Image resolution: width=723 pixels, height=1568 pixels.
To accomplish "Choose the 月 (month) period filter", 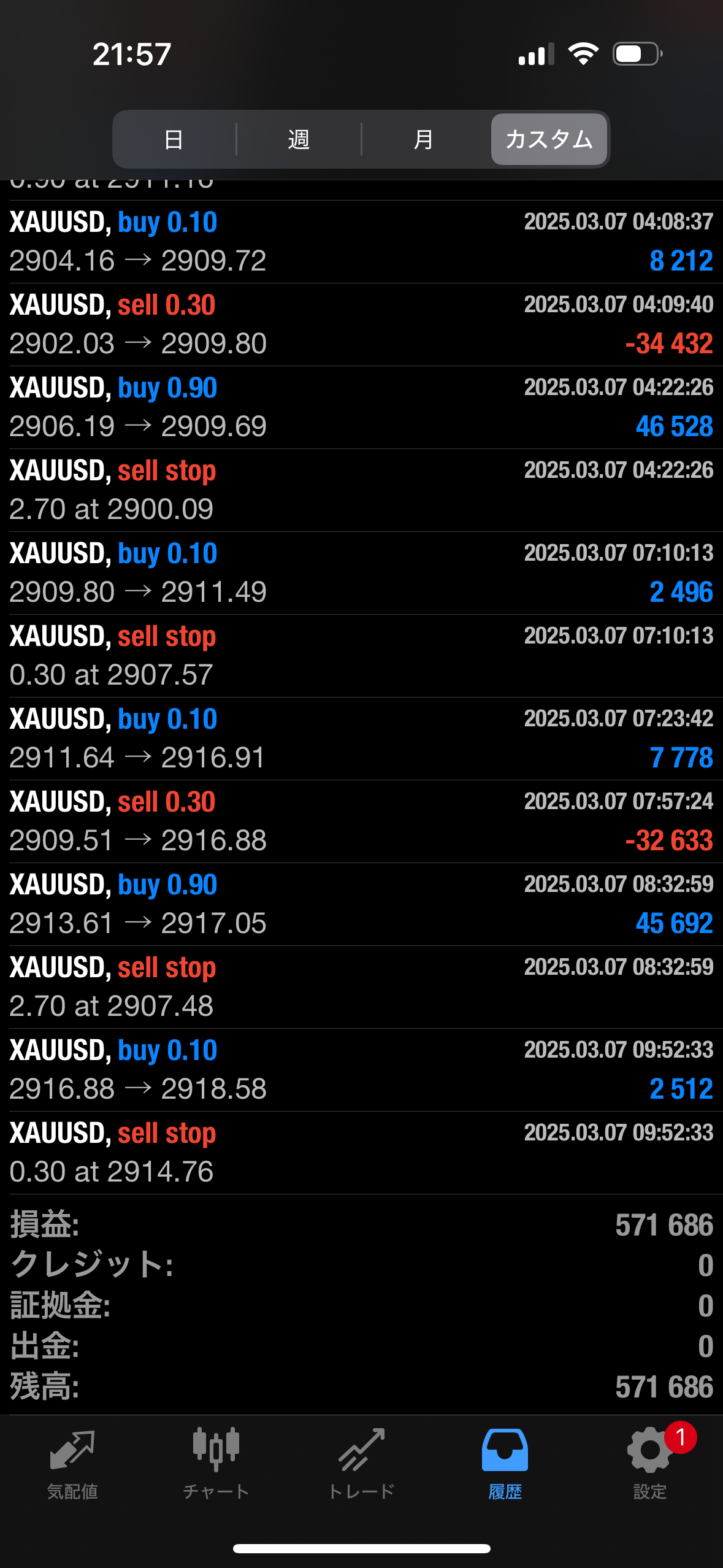I will point(423,140).
